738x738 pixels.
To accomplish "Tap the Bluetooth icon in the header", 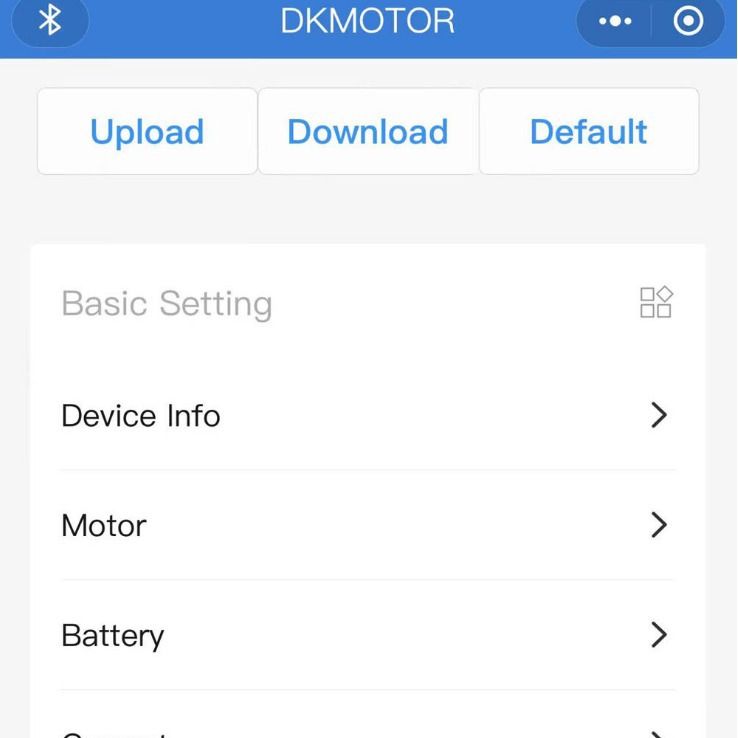I will [49, 22].
